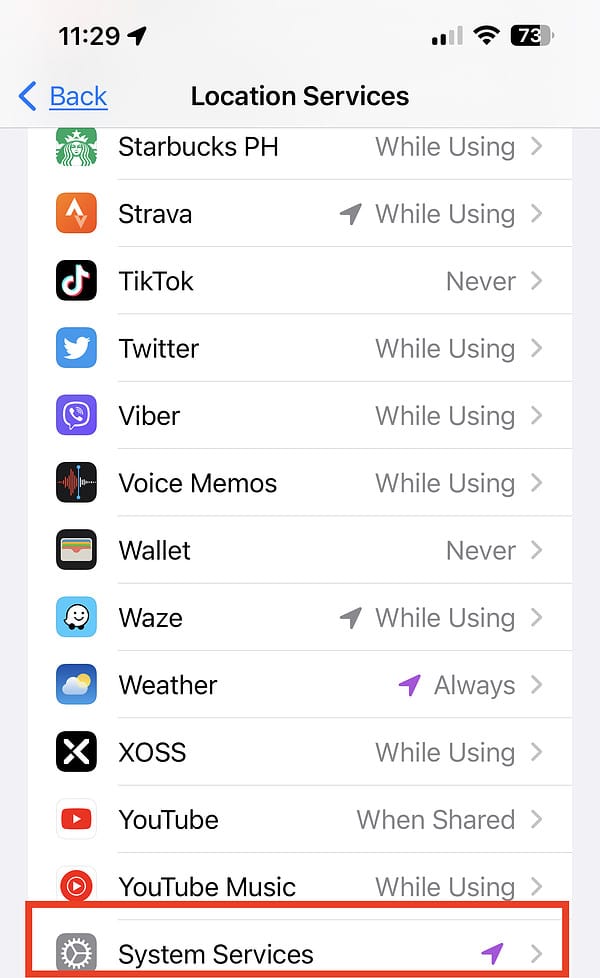This screenshot has height=978, width=600.
Task: Open Twitter location settings
Action: tap(300, 348)
